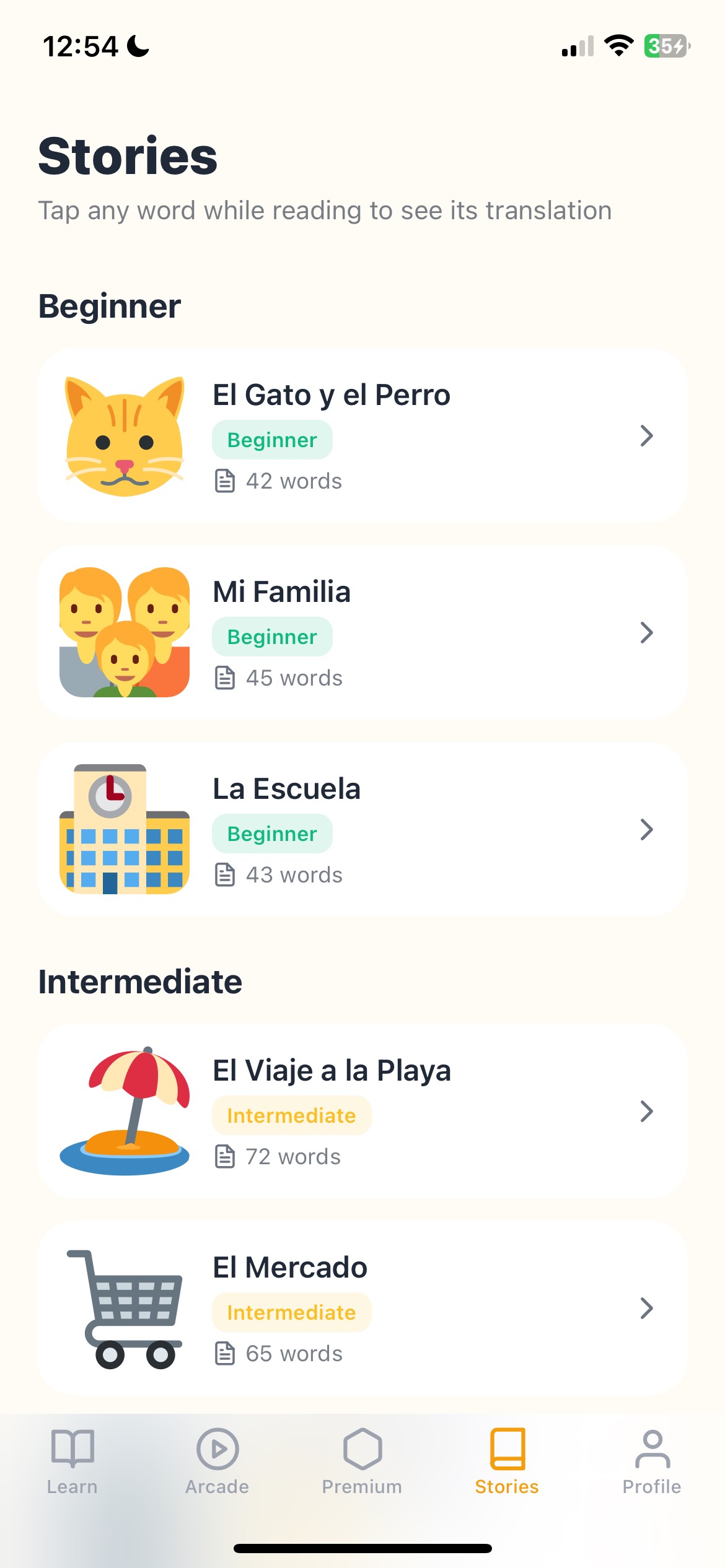Tap the Intermediate badge on El Mercado

click(292, 1312)
